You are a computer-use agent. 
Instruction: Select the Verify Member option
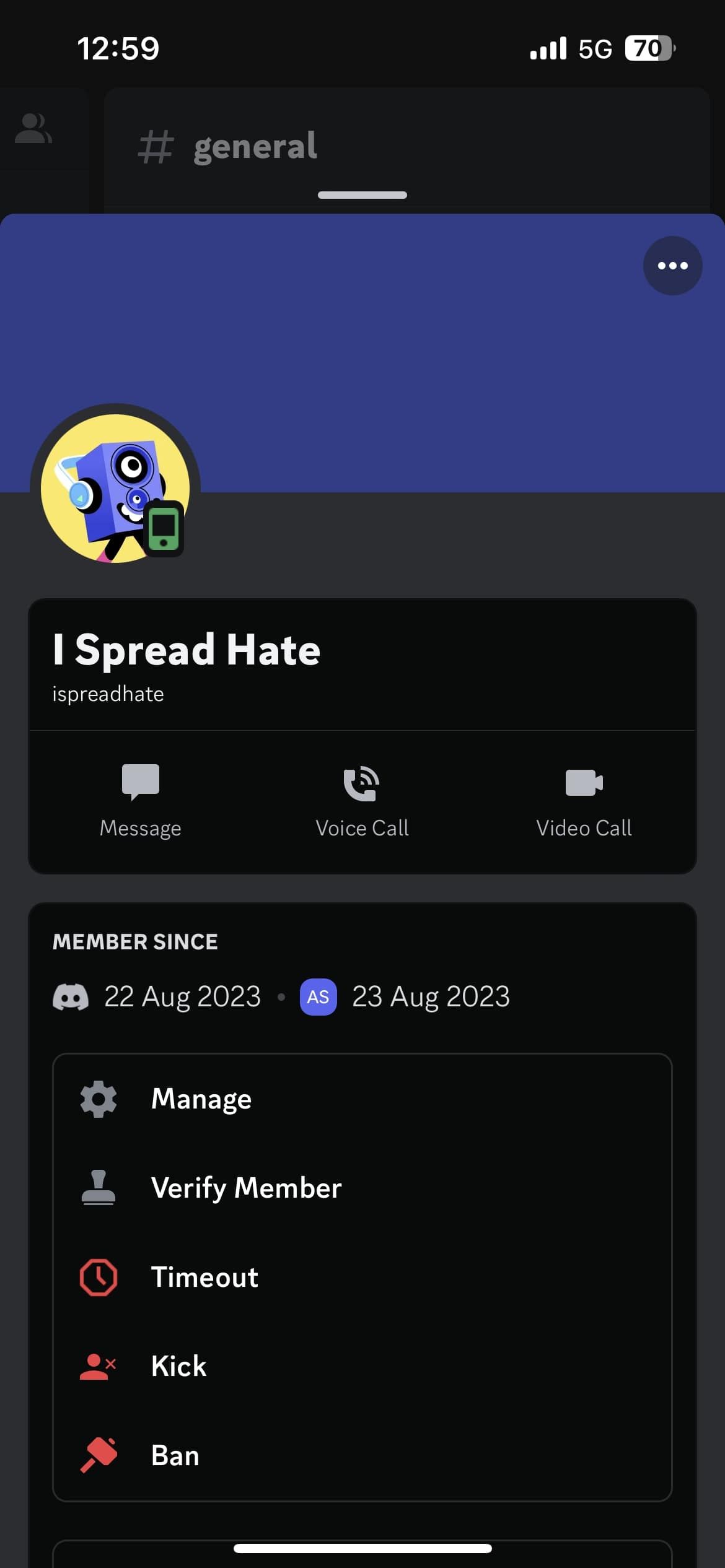tap(245, 1187)
